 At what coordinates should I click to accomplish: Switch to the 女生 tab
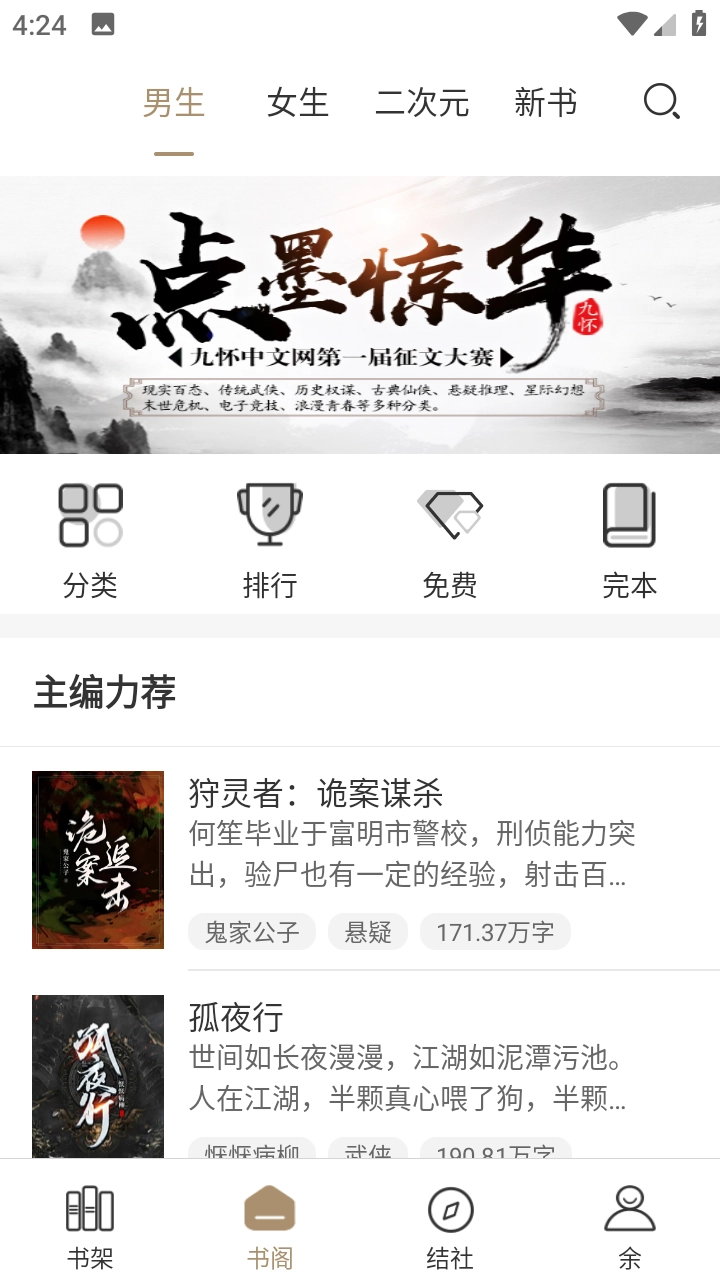[297, 103]
